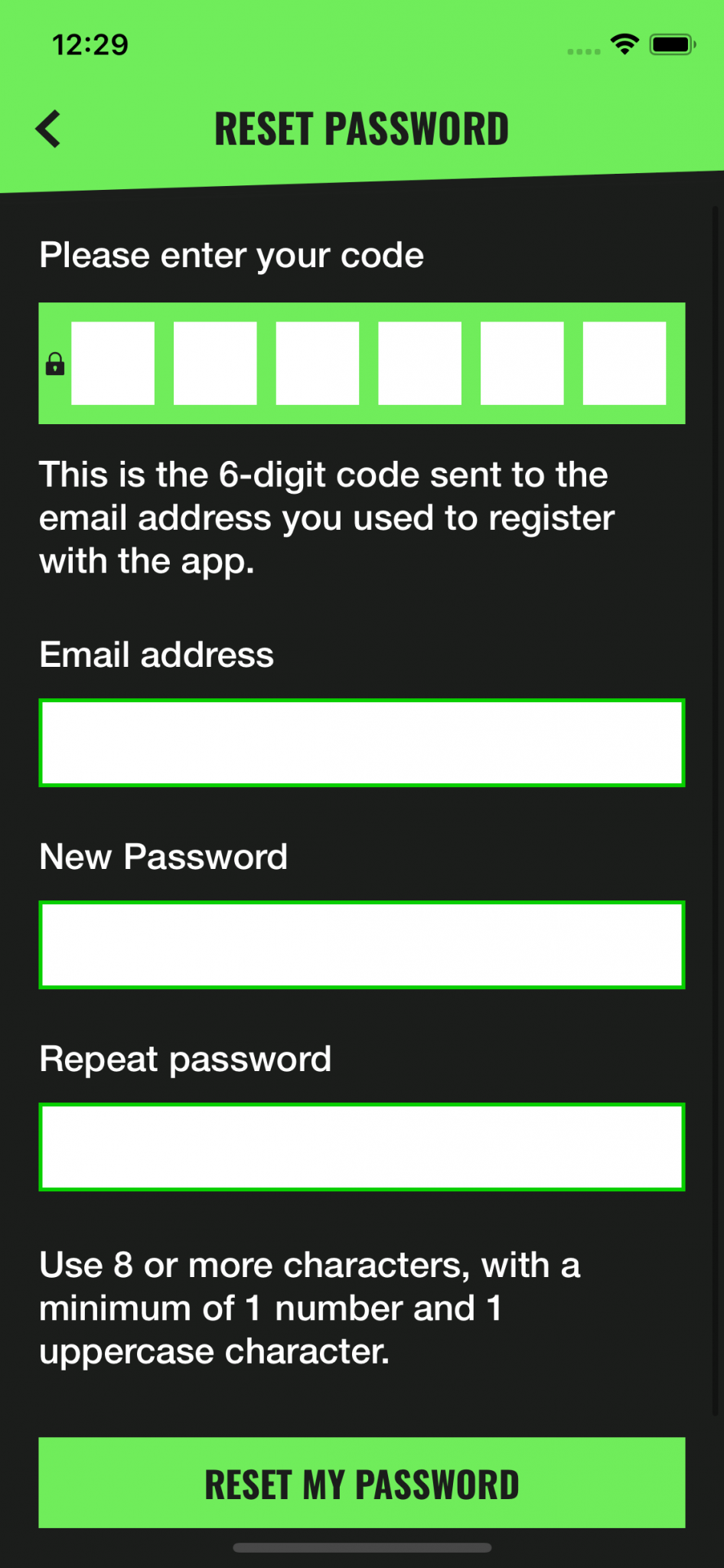Tap the Email address input field
Image resolution: width=724 pixels, height=1568 pixels.
362,743
